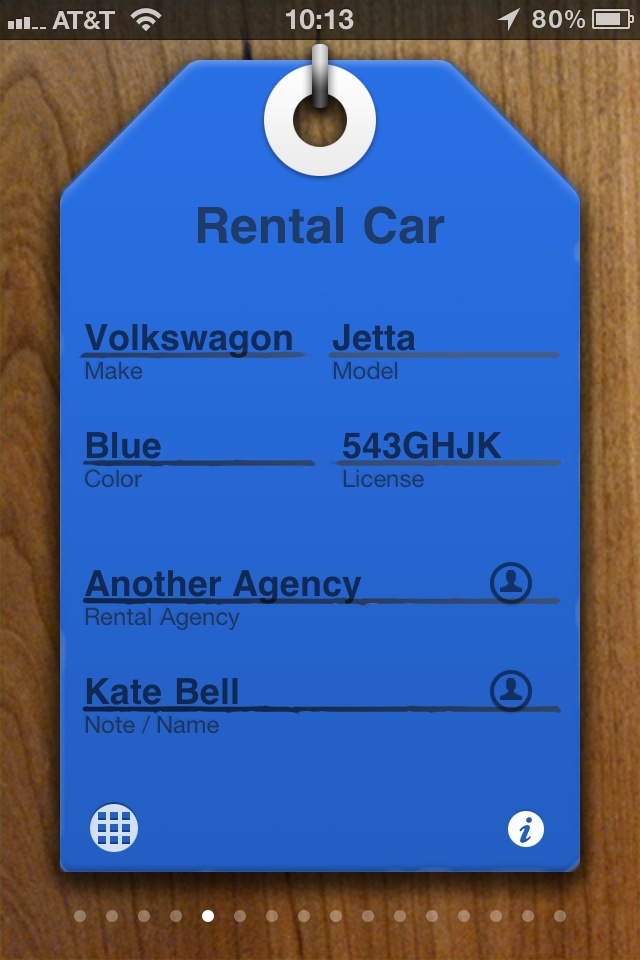Open the info button

(526, 829)
